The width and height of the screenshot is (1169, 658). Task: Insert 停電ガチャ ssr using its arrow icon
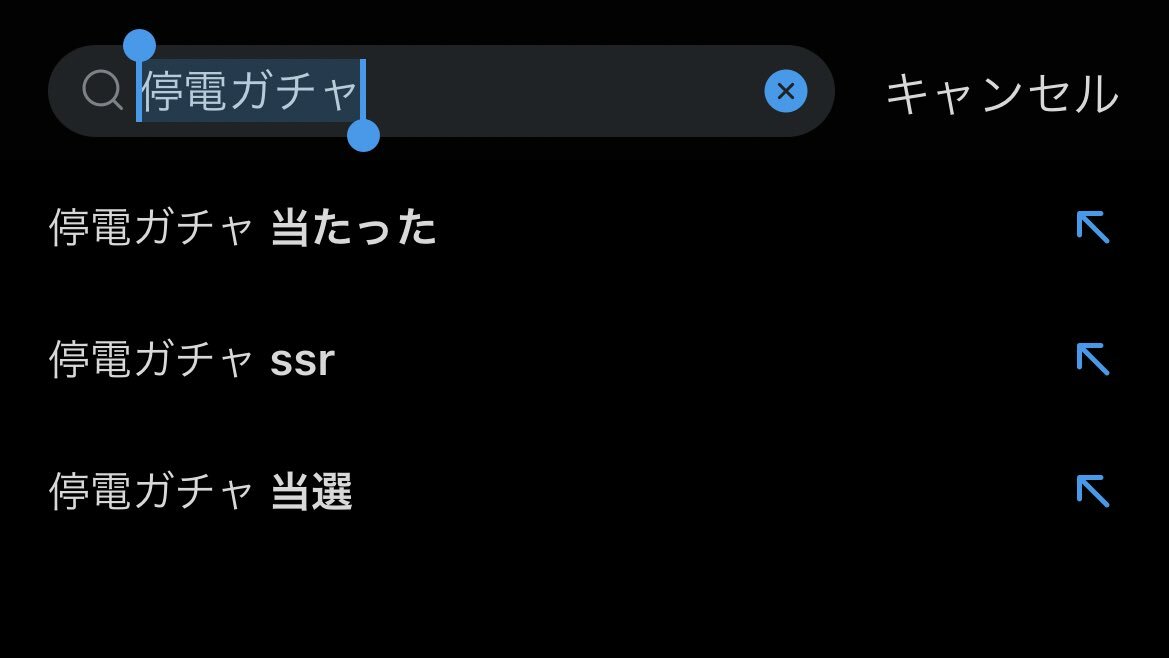coord(1092,359)
